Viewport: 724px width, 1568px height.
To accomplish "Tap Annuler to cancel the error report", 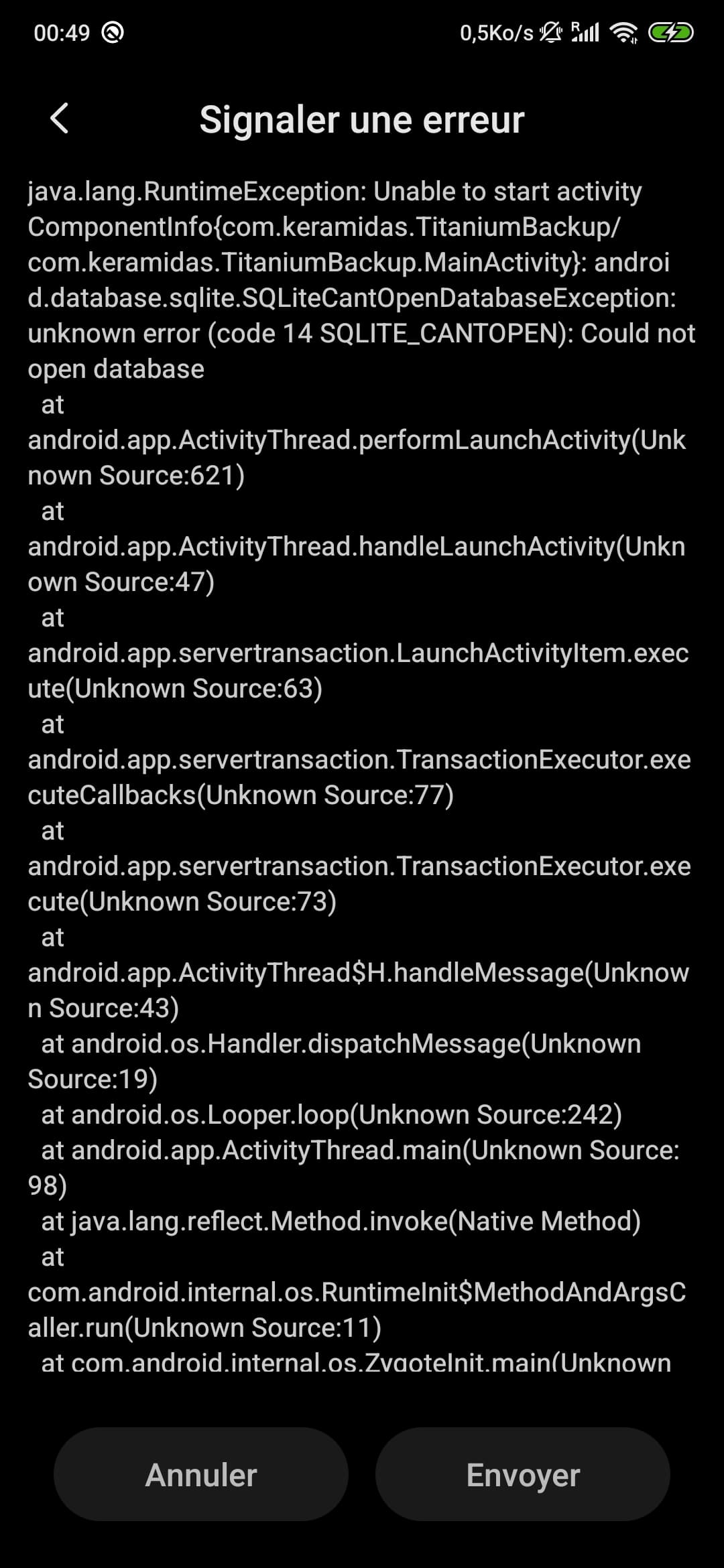I will pos(201,1475).
